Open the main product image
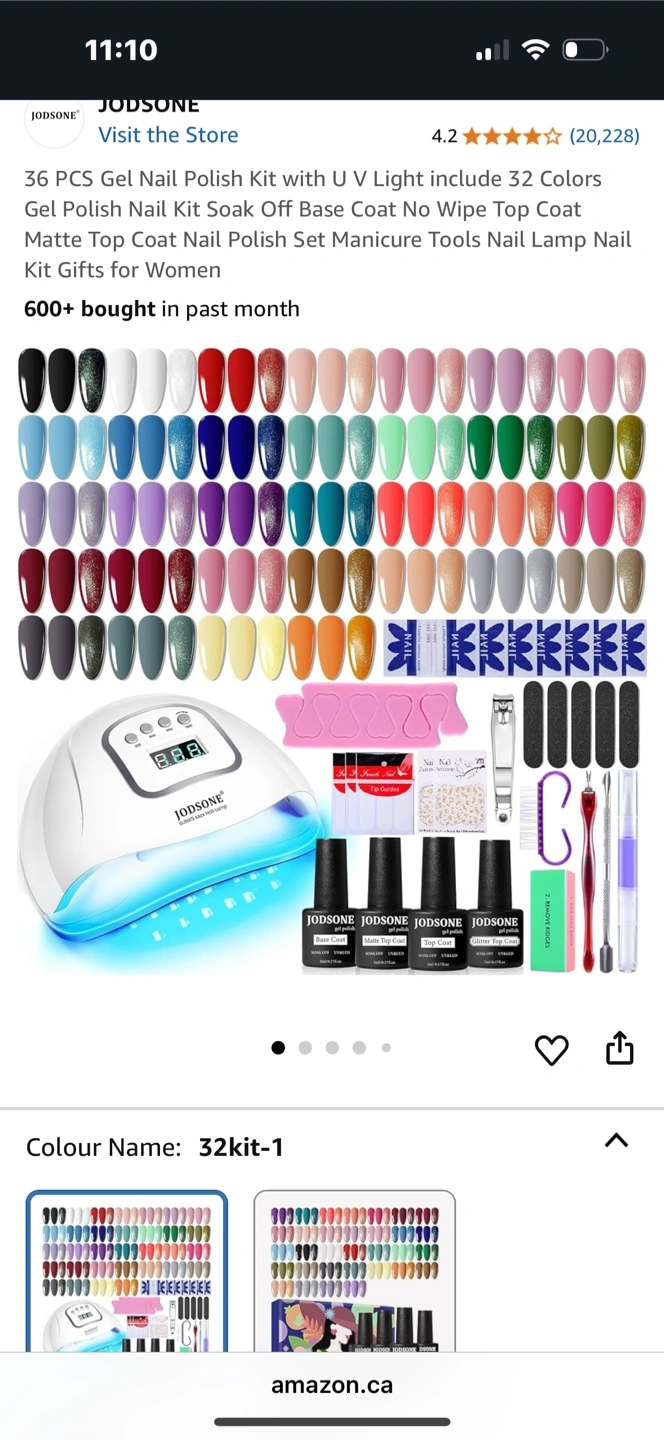664x1440 pixels. coord(332,660)
